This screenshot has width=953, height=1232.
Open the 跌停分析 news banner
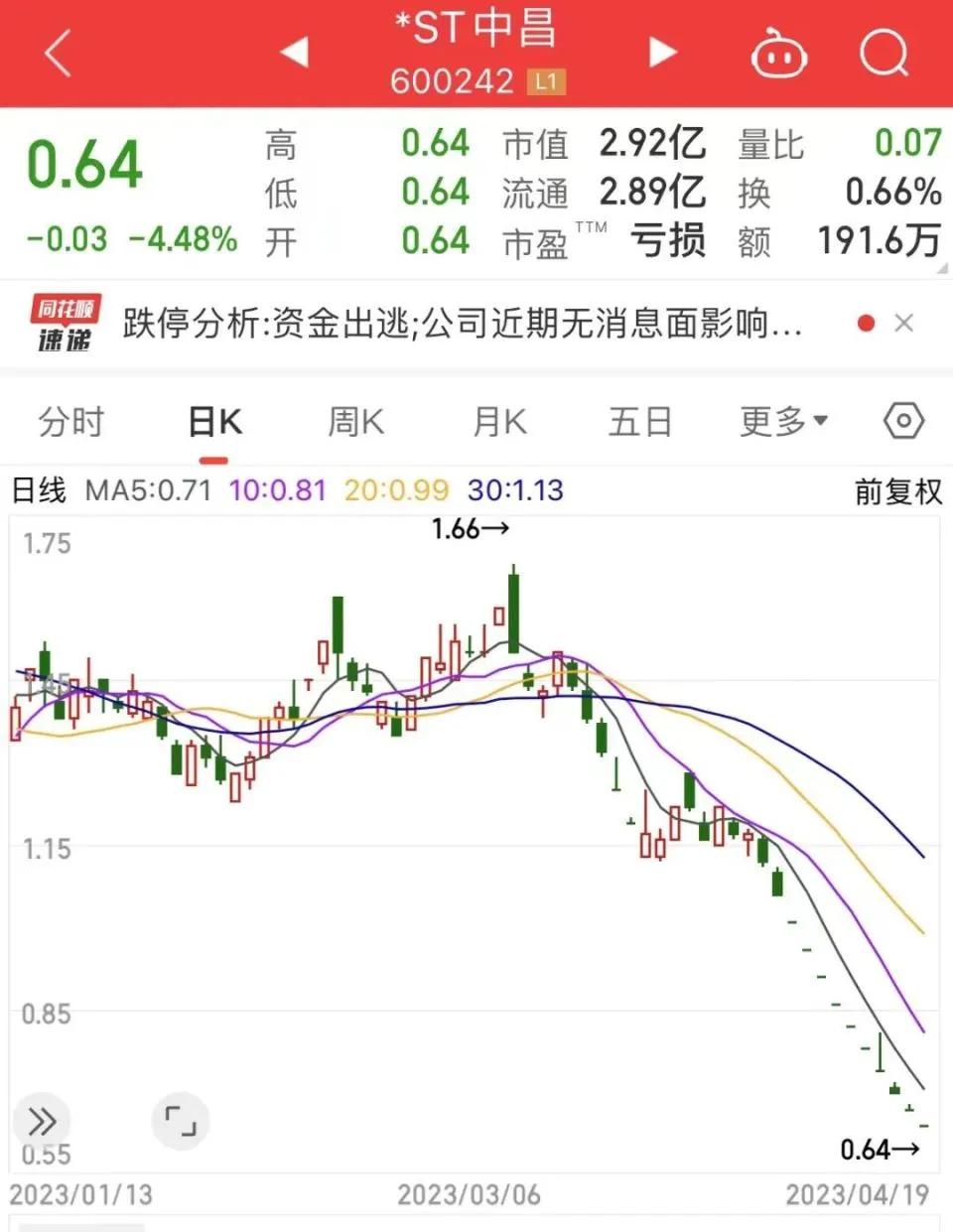pos(462,324)
